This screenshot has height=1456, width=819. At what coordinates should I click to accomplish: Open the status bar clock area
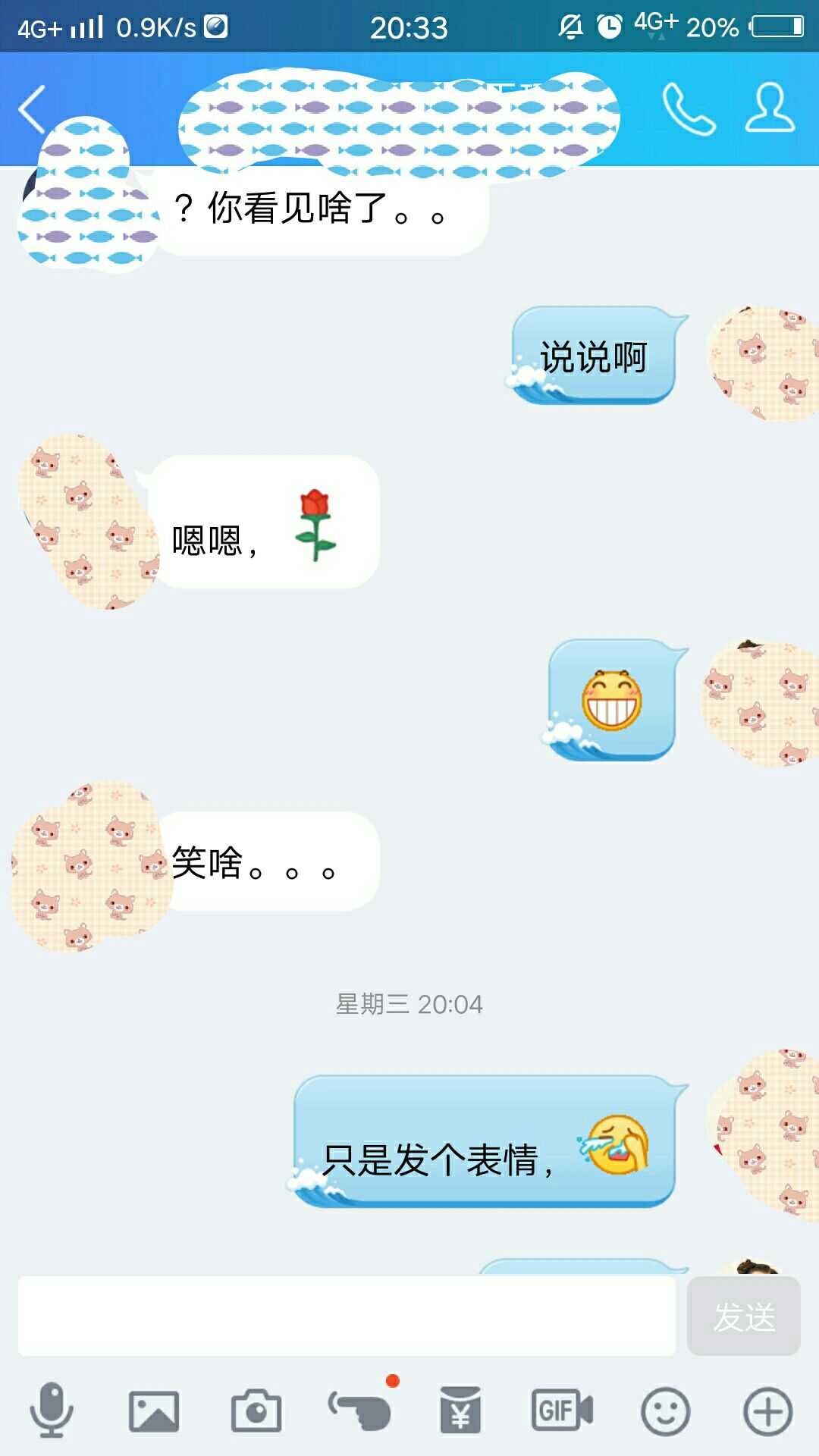coord(409,25)
